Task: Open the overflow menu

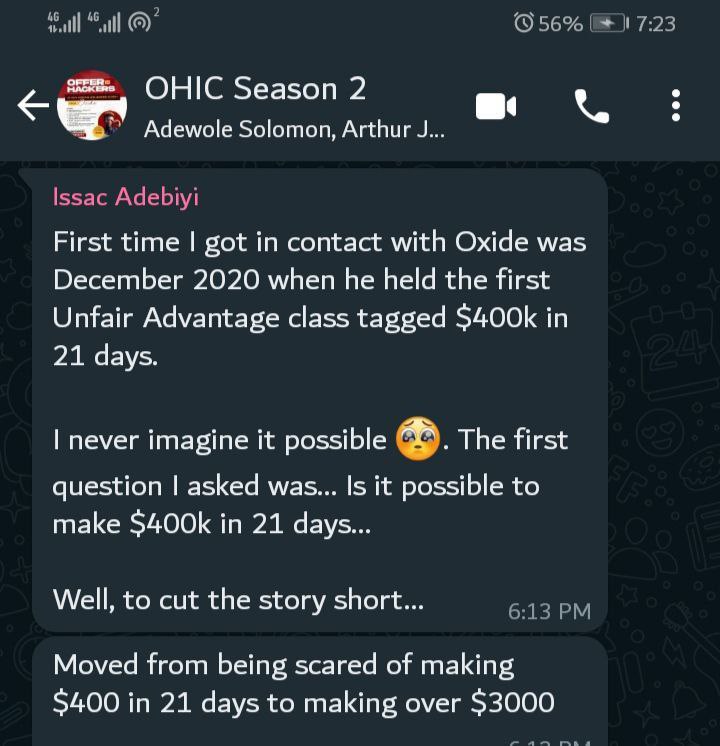Action: click(x=676, y=105)
